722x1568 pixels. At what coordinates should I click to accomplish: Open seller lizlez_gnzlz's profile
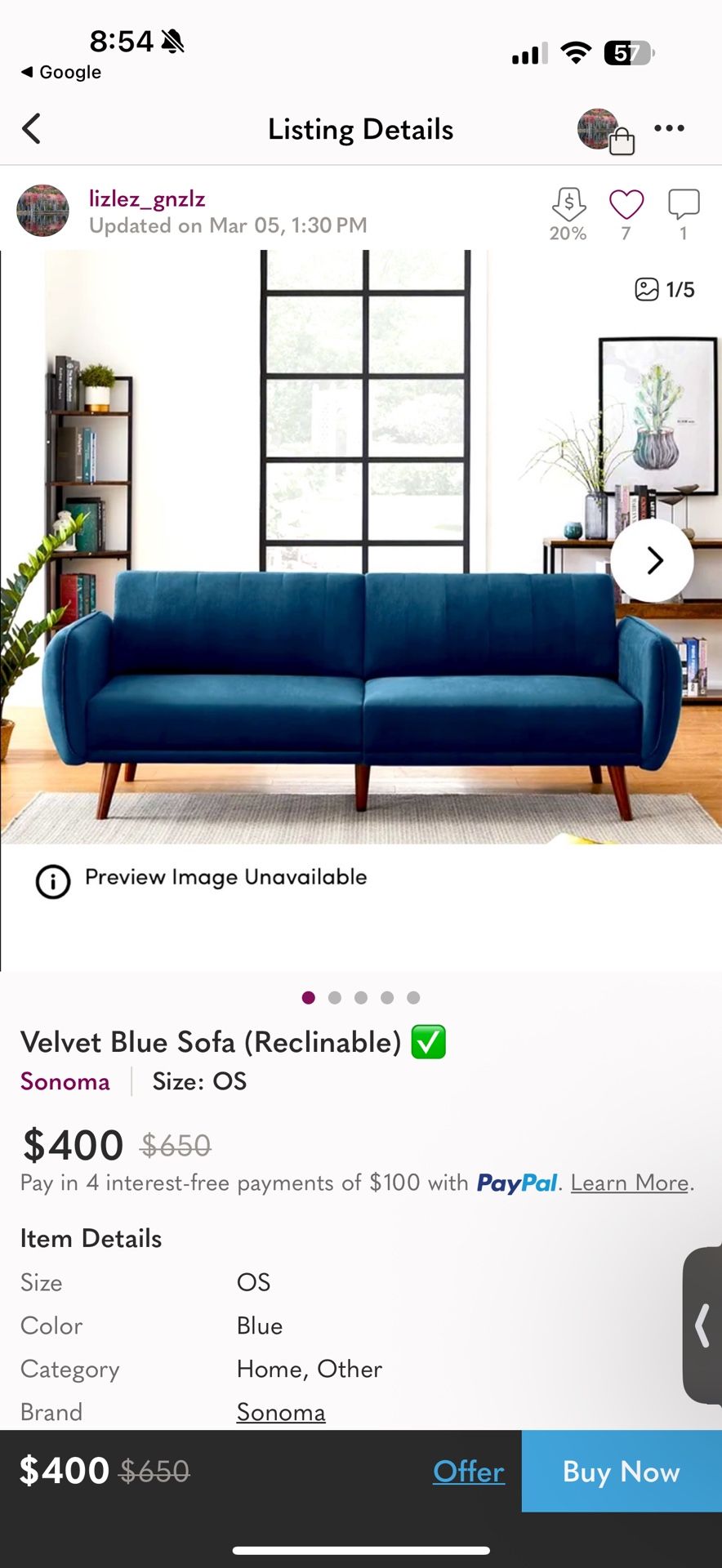(147, 198)
